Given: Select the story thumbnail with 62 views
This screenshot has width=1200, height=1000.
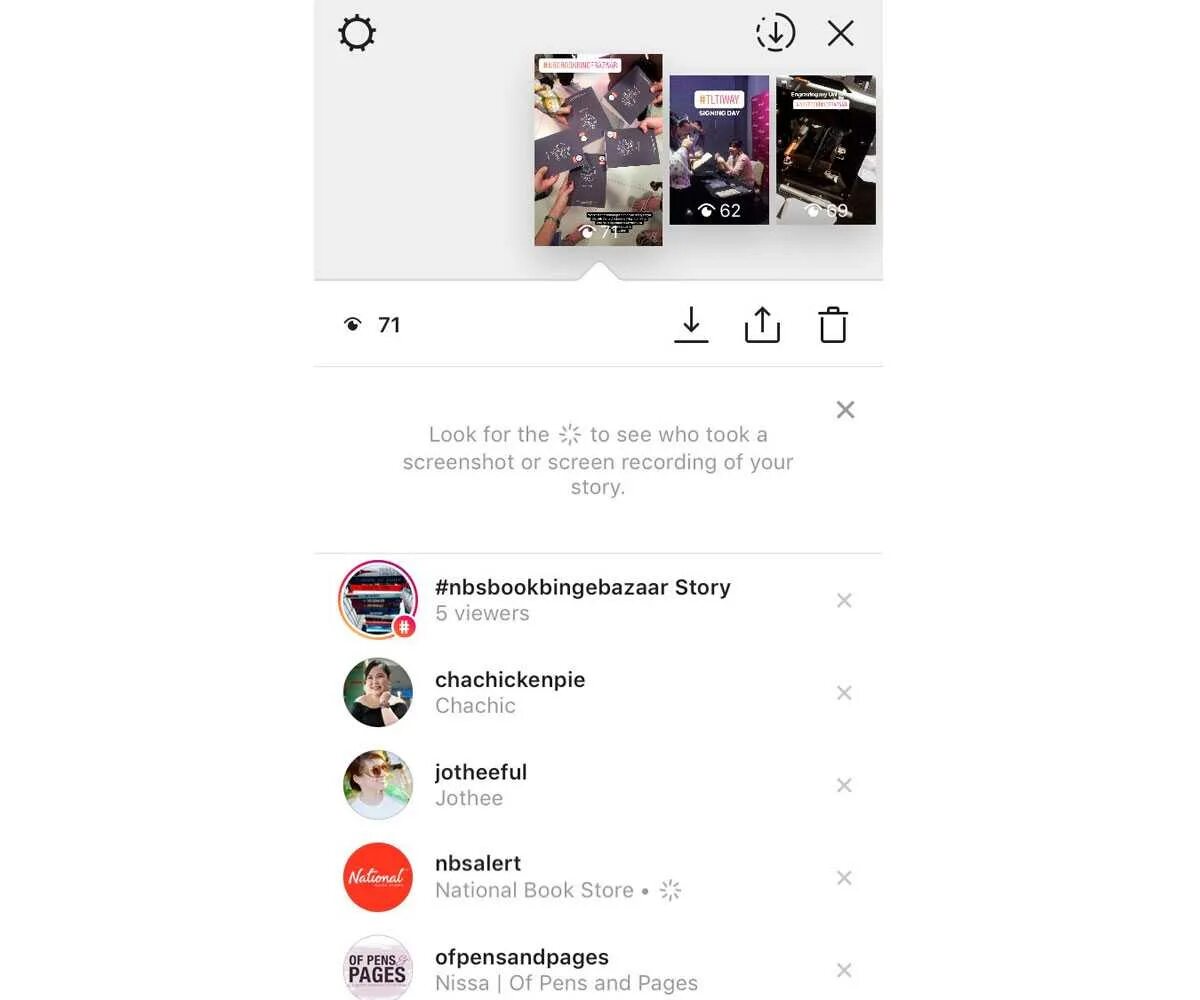Looking at the screenshot, I should pyautogui.click(x=719, y=149).
